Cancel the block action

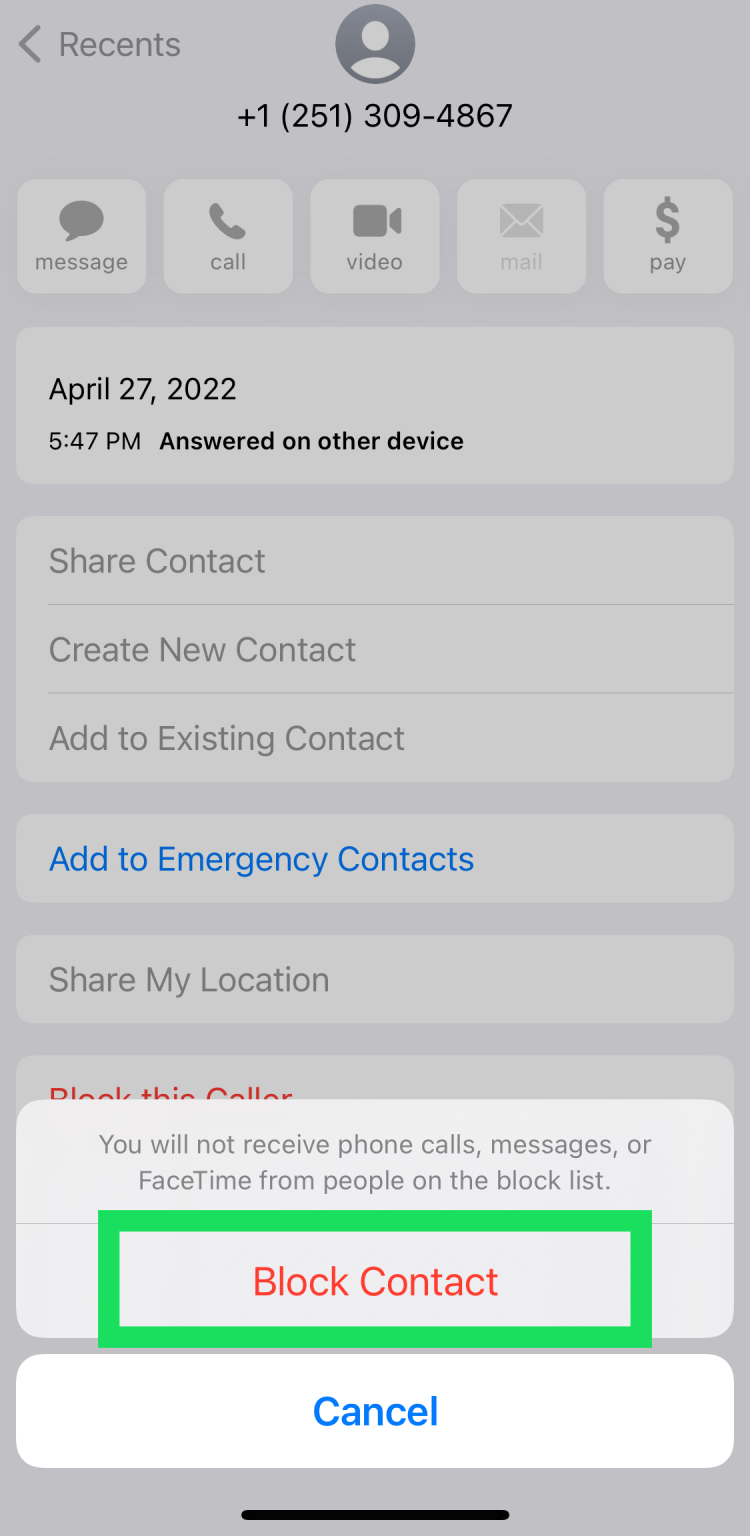click(375, 1411)
